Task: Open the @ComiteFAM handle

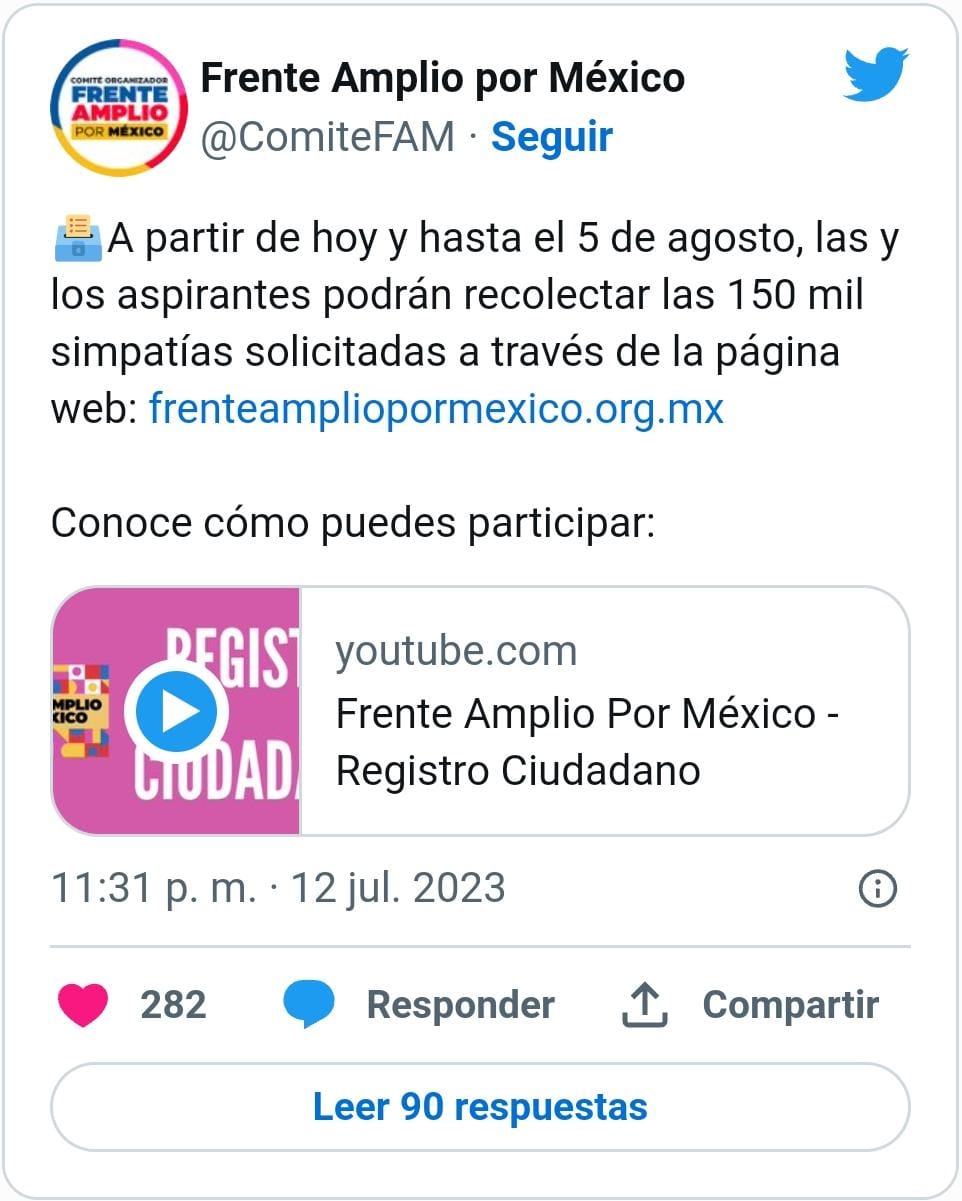Action: (x=328, y=137)
